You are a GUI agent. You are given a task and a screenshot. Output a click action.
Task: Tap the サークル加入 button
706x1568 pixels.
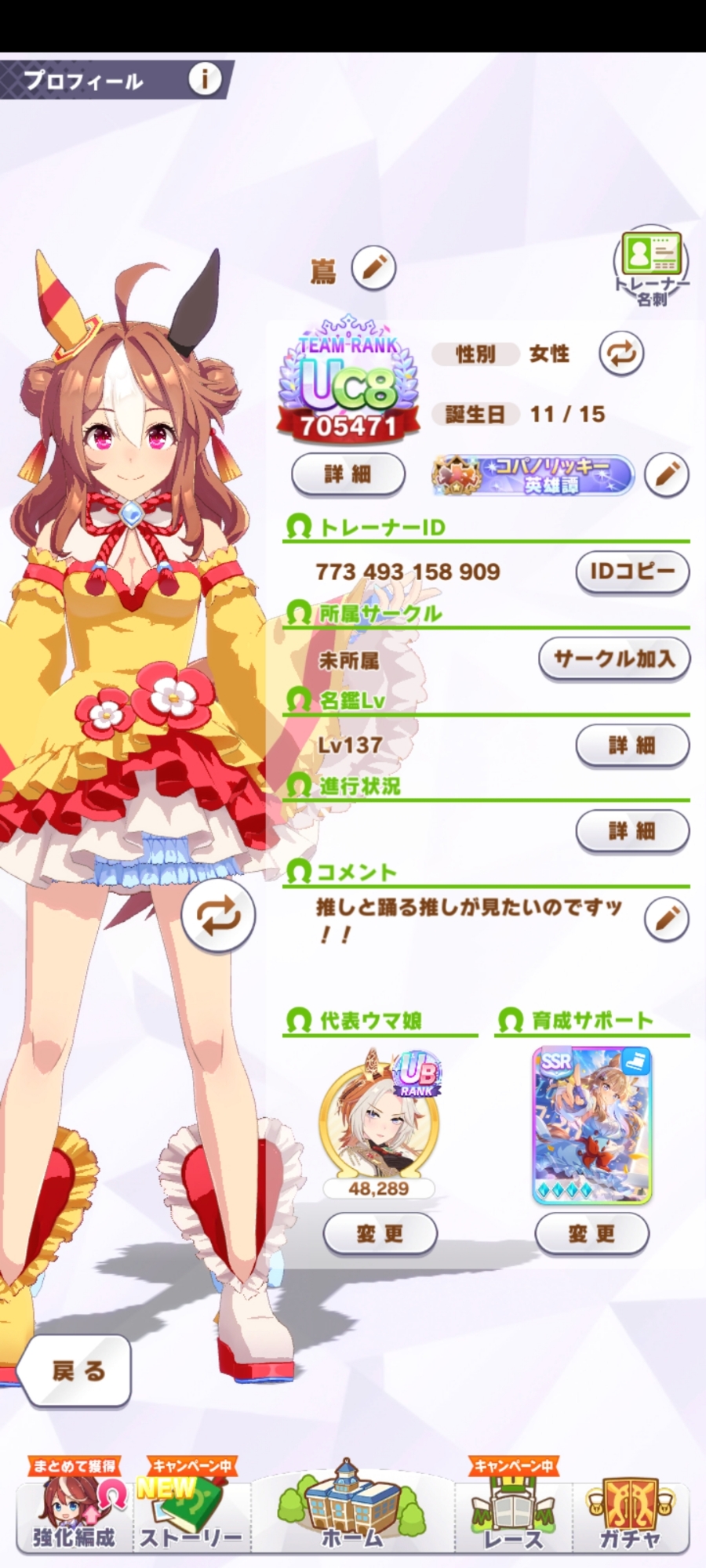pyautogui.click(x=613, y=659)
